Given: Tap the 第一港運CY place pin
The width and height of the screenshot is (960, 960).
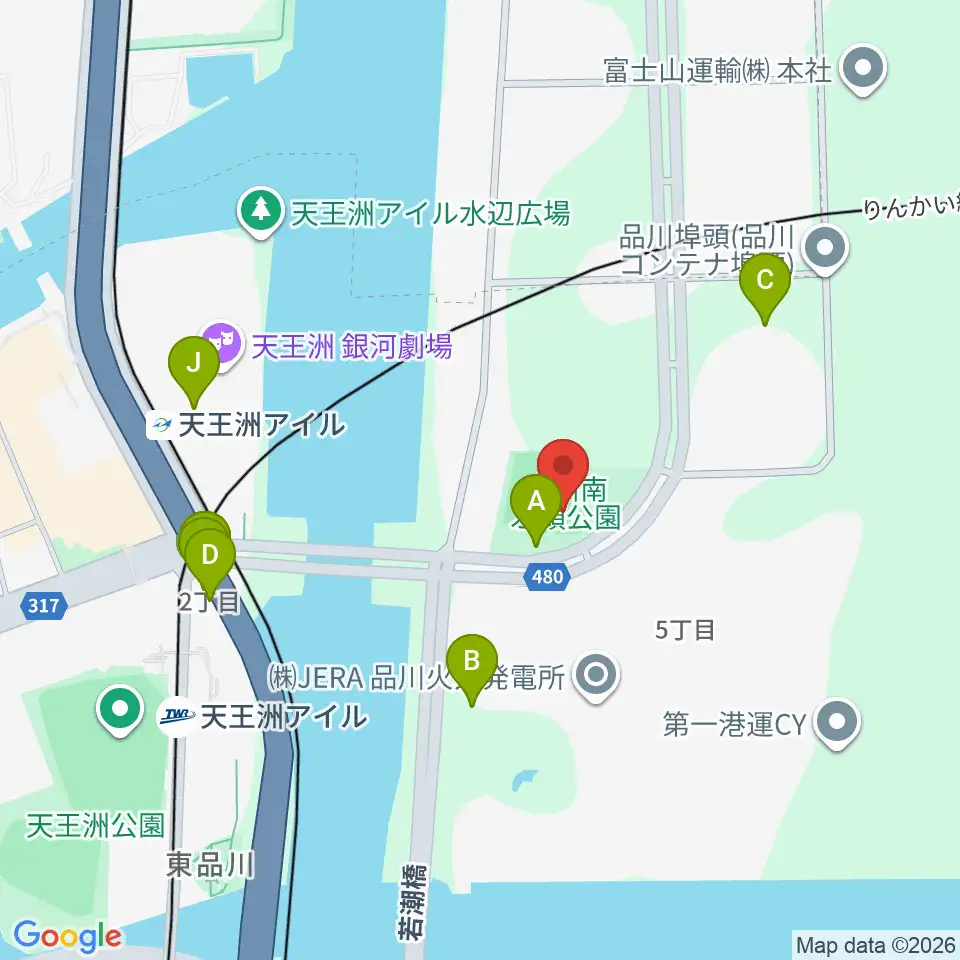Looking at the screenshot, I should 838,723.
